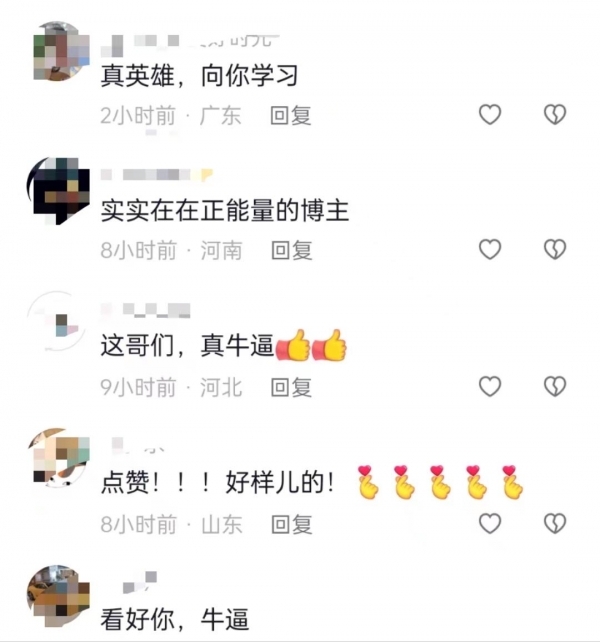Dislike the comment "点赞！！！好样儿的！"
This screenshot has height=642, width=600.
(x=554, y=522)
